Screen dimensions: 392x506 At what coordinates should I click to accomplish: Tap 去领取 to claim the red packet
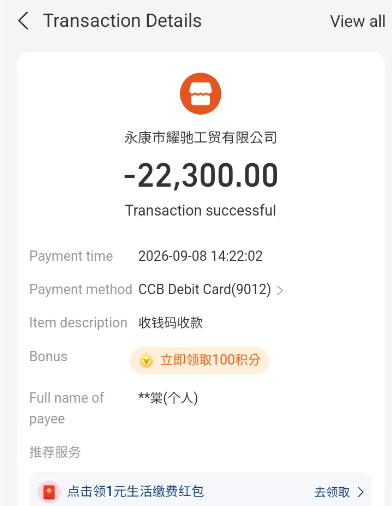click(x=339, y=492)
